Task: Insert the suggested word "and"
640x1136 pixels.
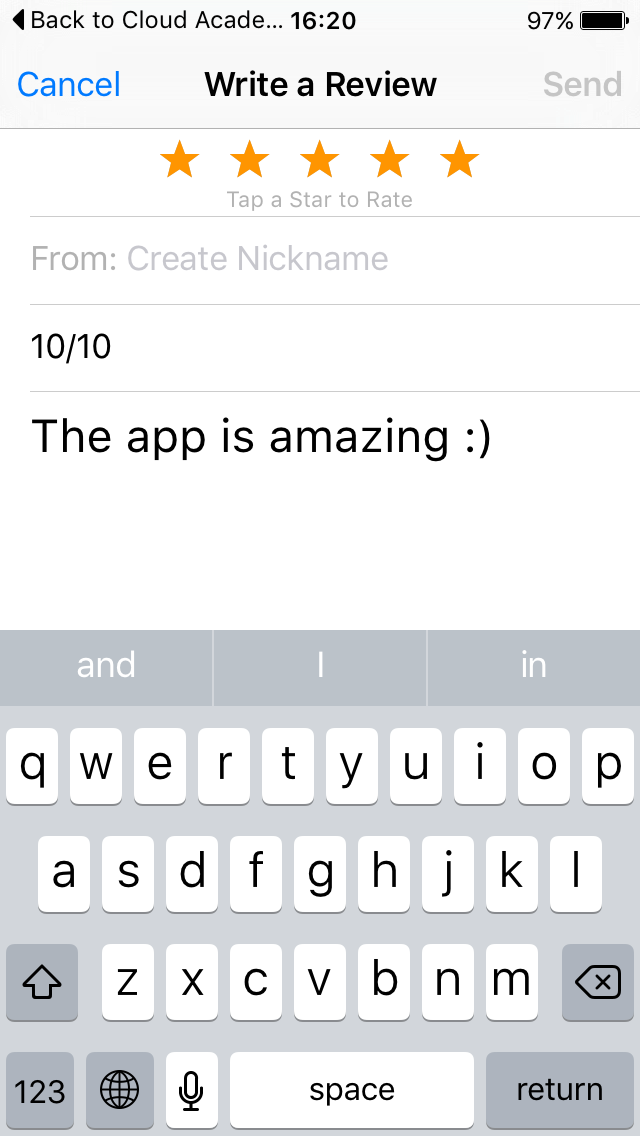Action: pos(106,666)
